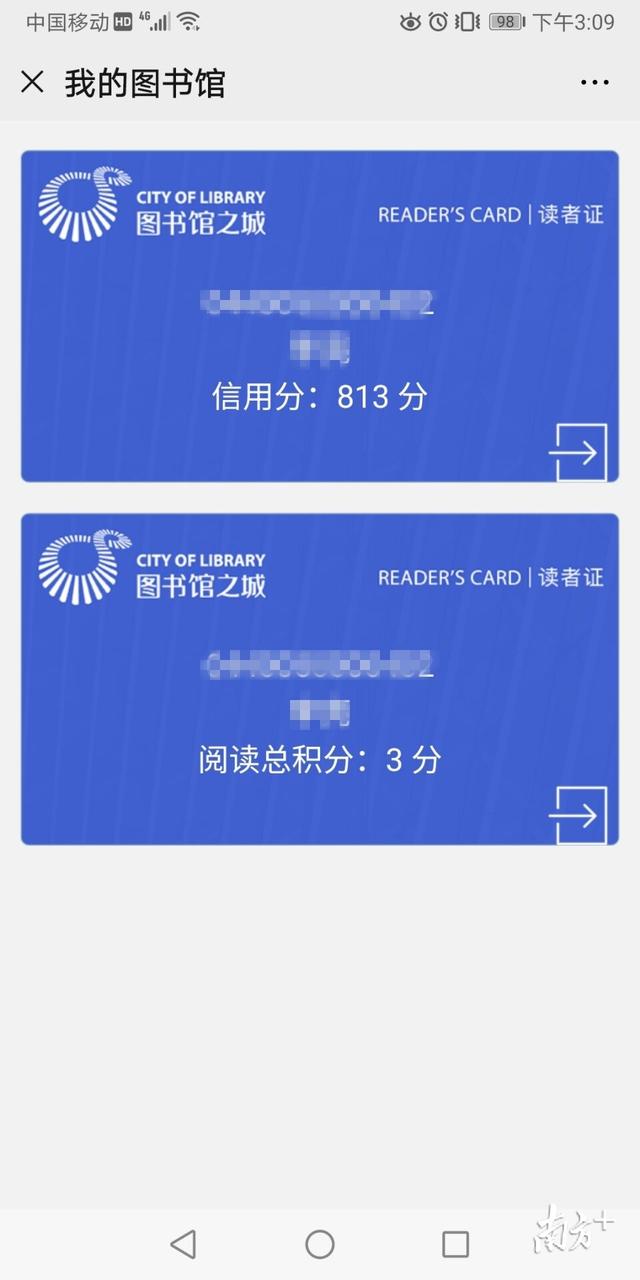
Task: Open the reader card showing 信用分 813
Action: 320,316
